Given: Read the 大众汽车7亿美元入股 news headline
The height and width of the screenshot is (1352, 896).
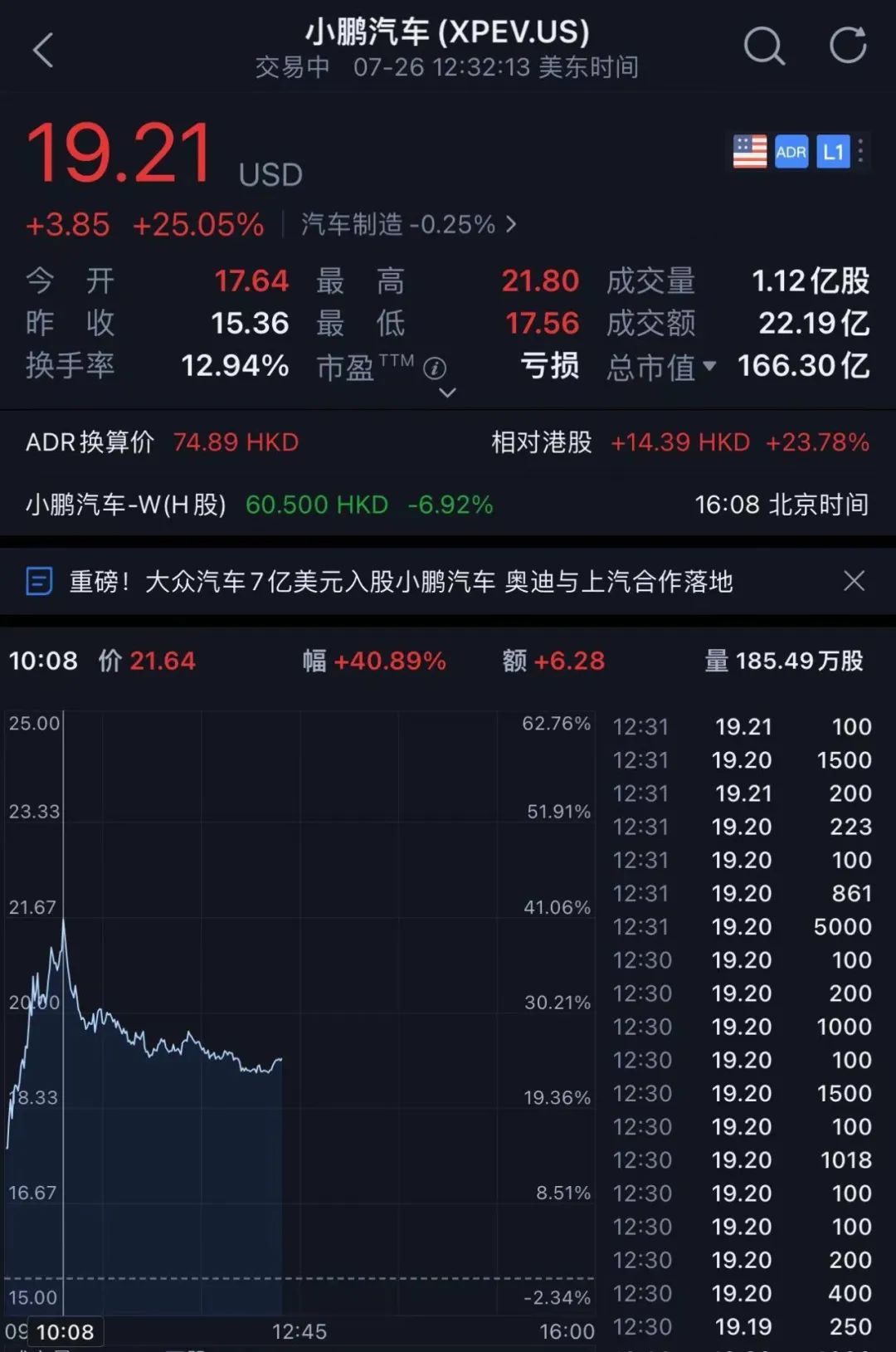Looking at the screenshot, I should pyautogui.click(x=401, y=582).
